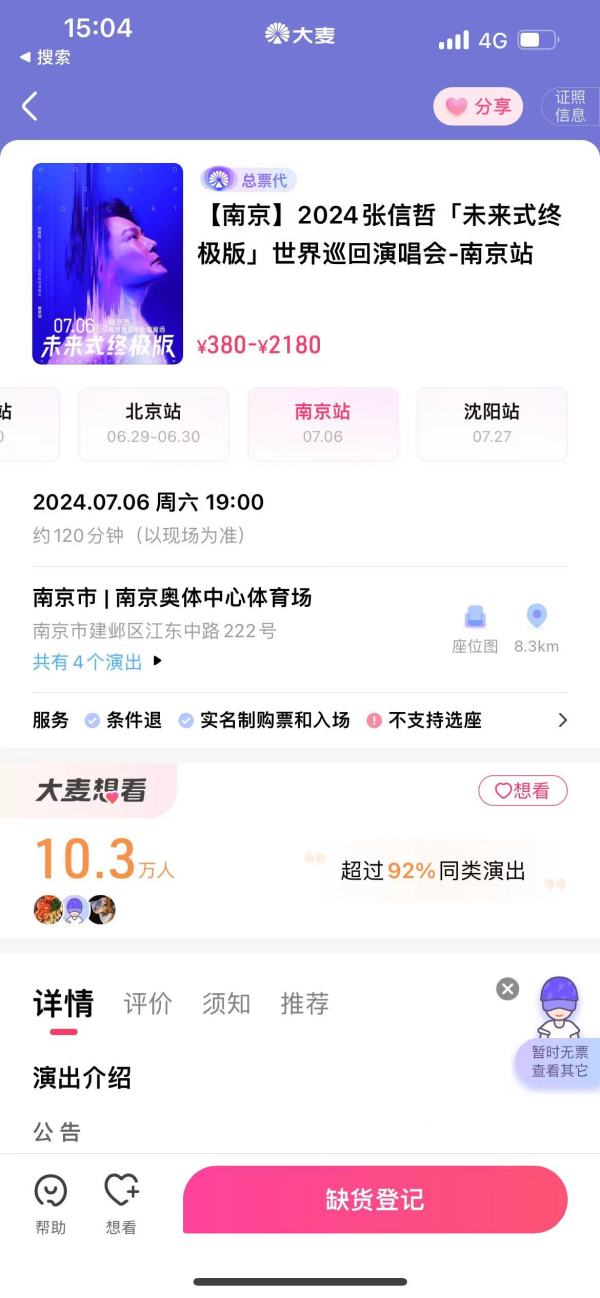Return to 搜索 from status bar
Viewport: 600px width, 1298px height.
[46, 57]
